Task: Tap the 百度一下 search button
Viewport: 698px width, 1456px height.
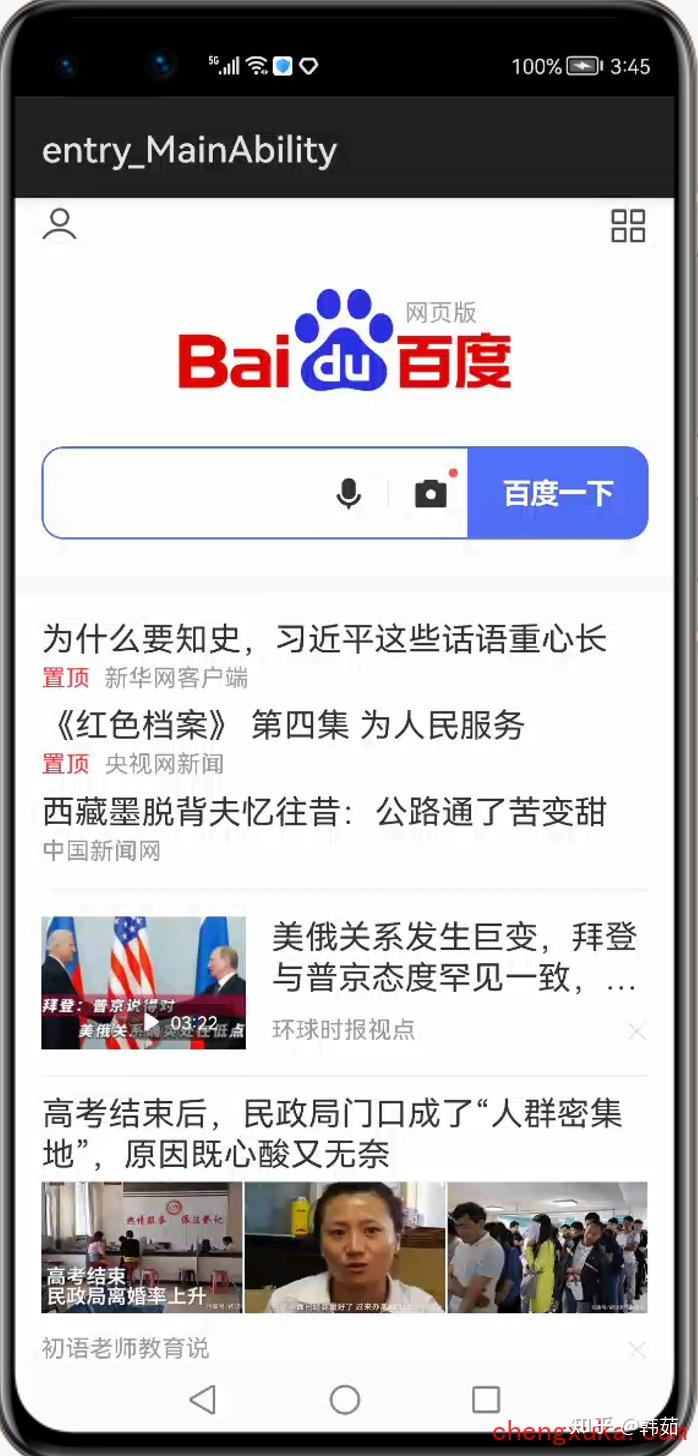Action: point(557,493)
